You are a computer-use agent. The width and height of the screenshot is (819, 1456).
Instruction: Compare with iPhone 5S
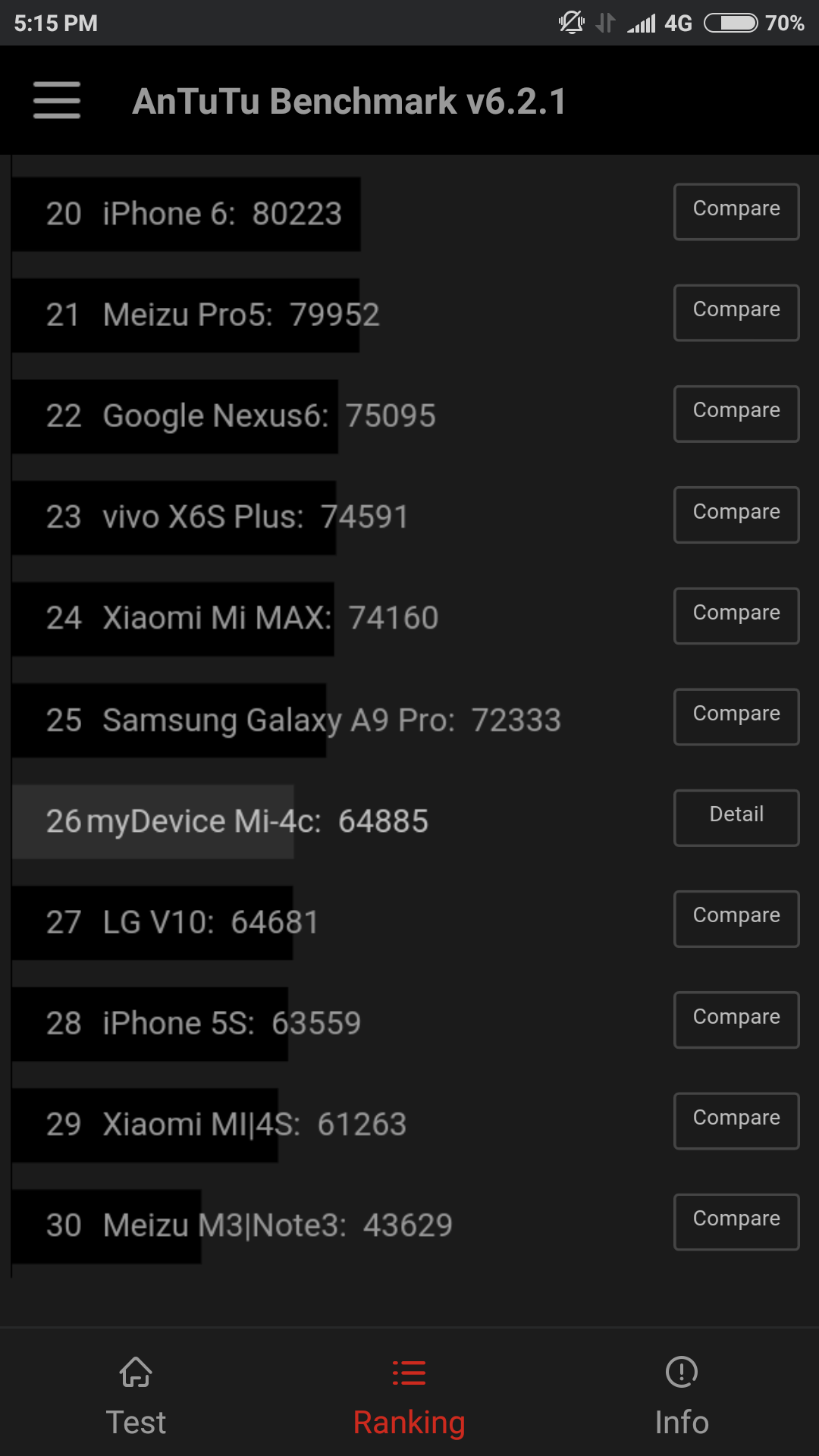coord(736,1020)
